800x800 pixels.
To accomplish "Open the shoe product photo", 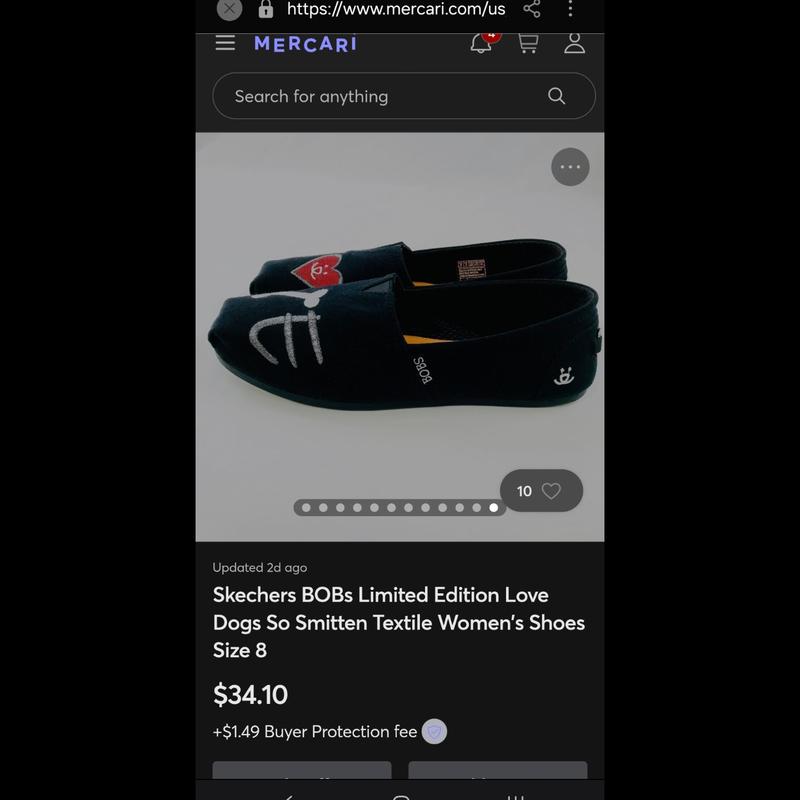I will (400, 320).
